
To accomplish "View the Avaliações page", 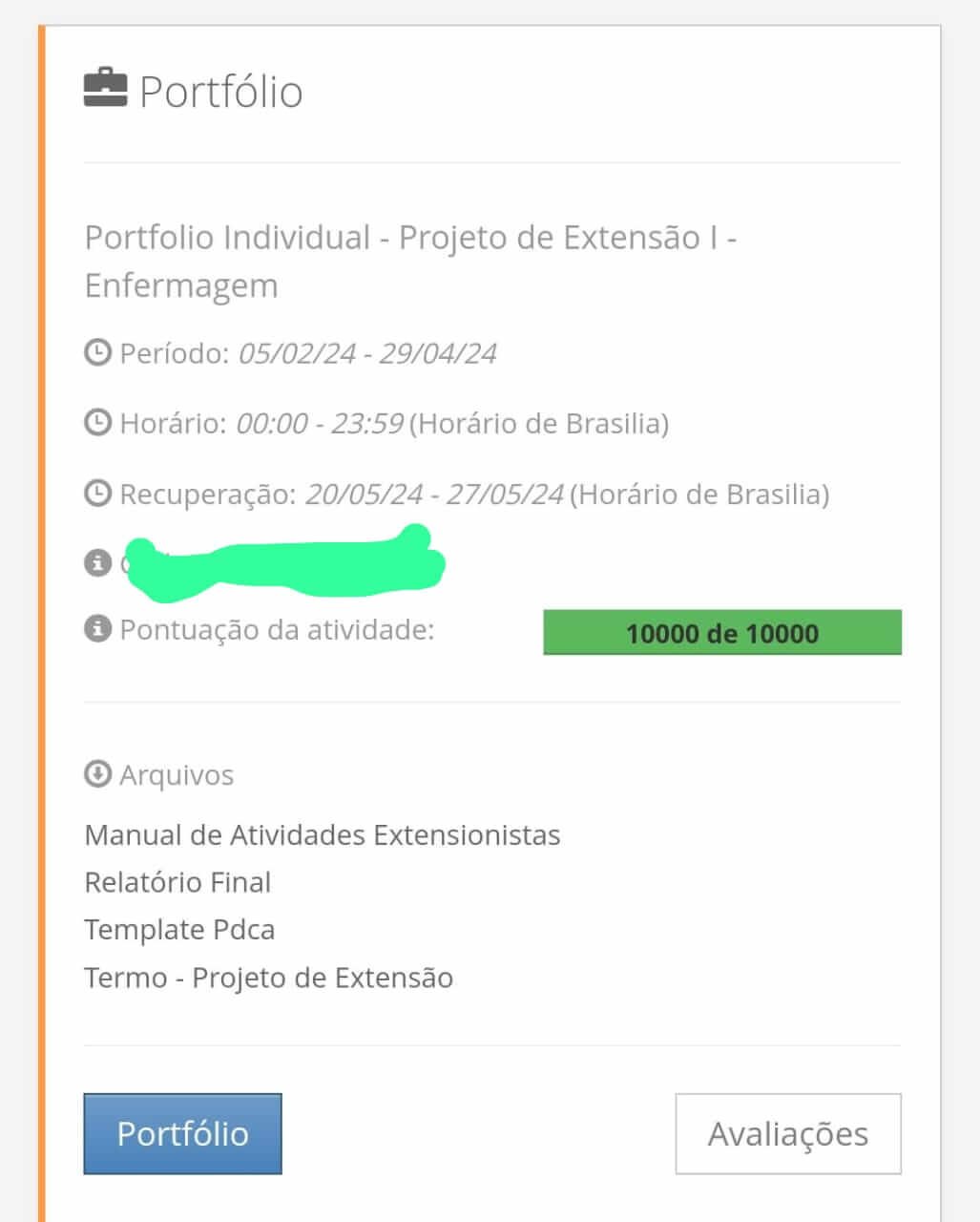I will point(787,1133).
